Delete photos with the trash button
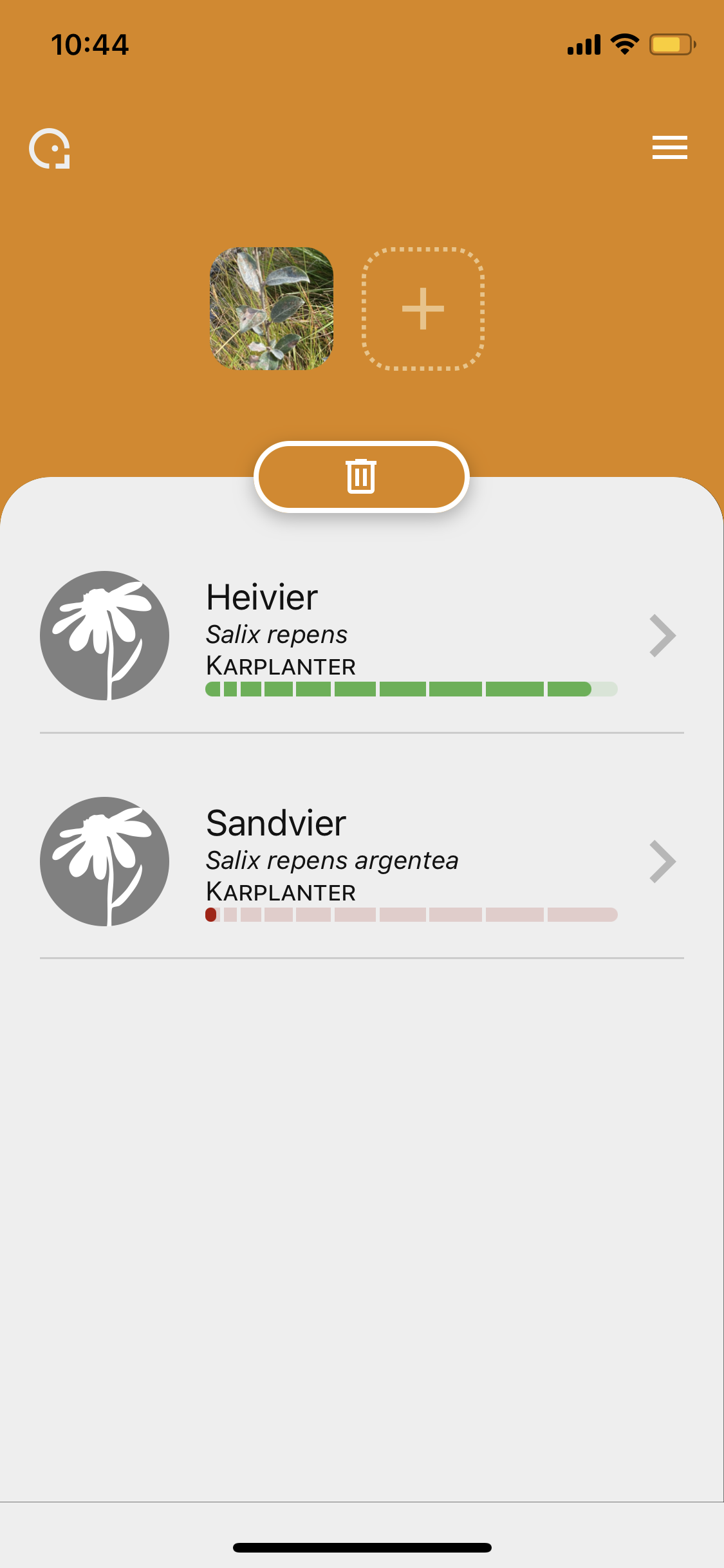724x1568 pixels. click(x=362, y=477)
